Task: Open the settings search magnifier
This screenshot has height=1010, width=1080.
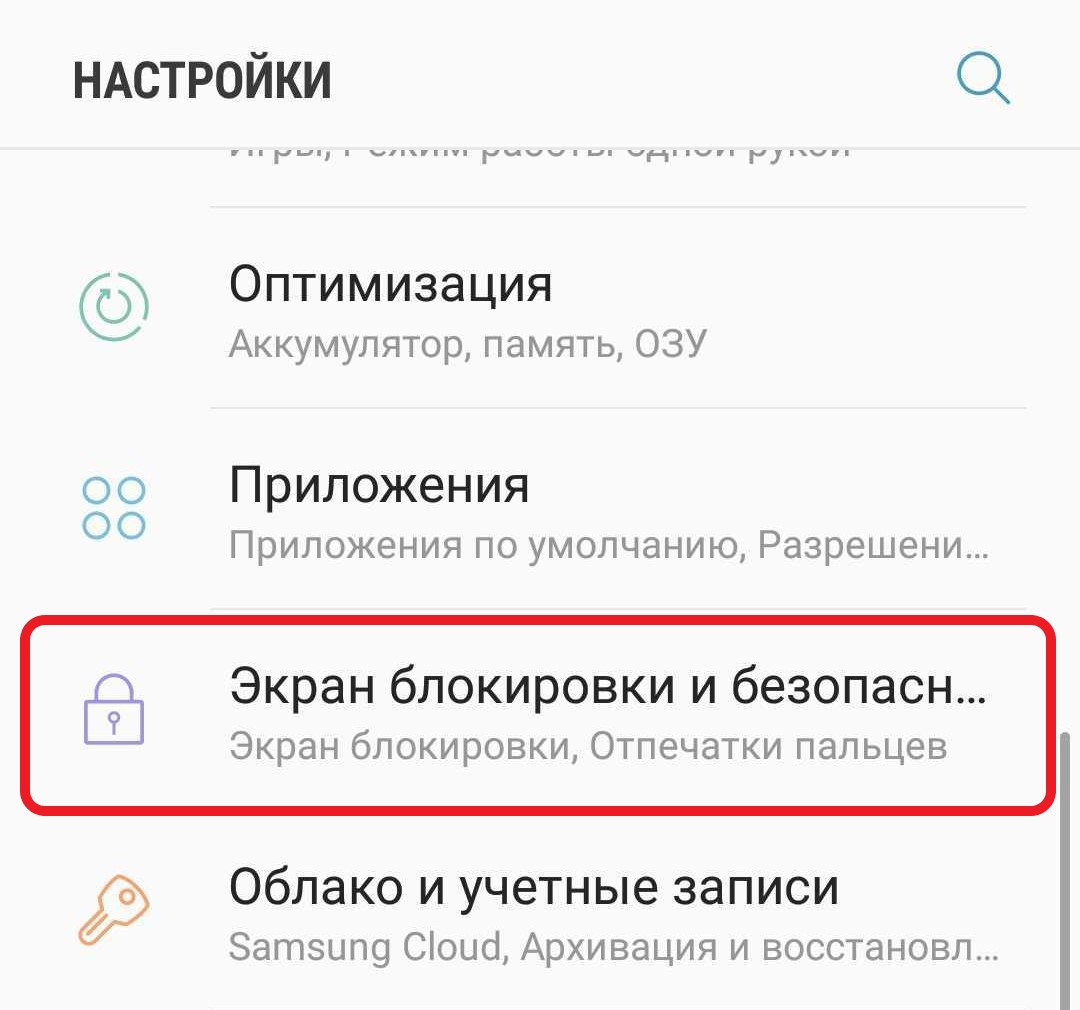Action: tap(983, 78)
